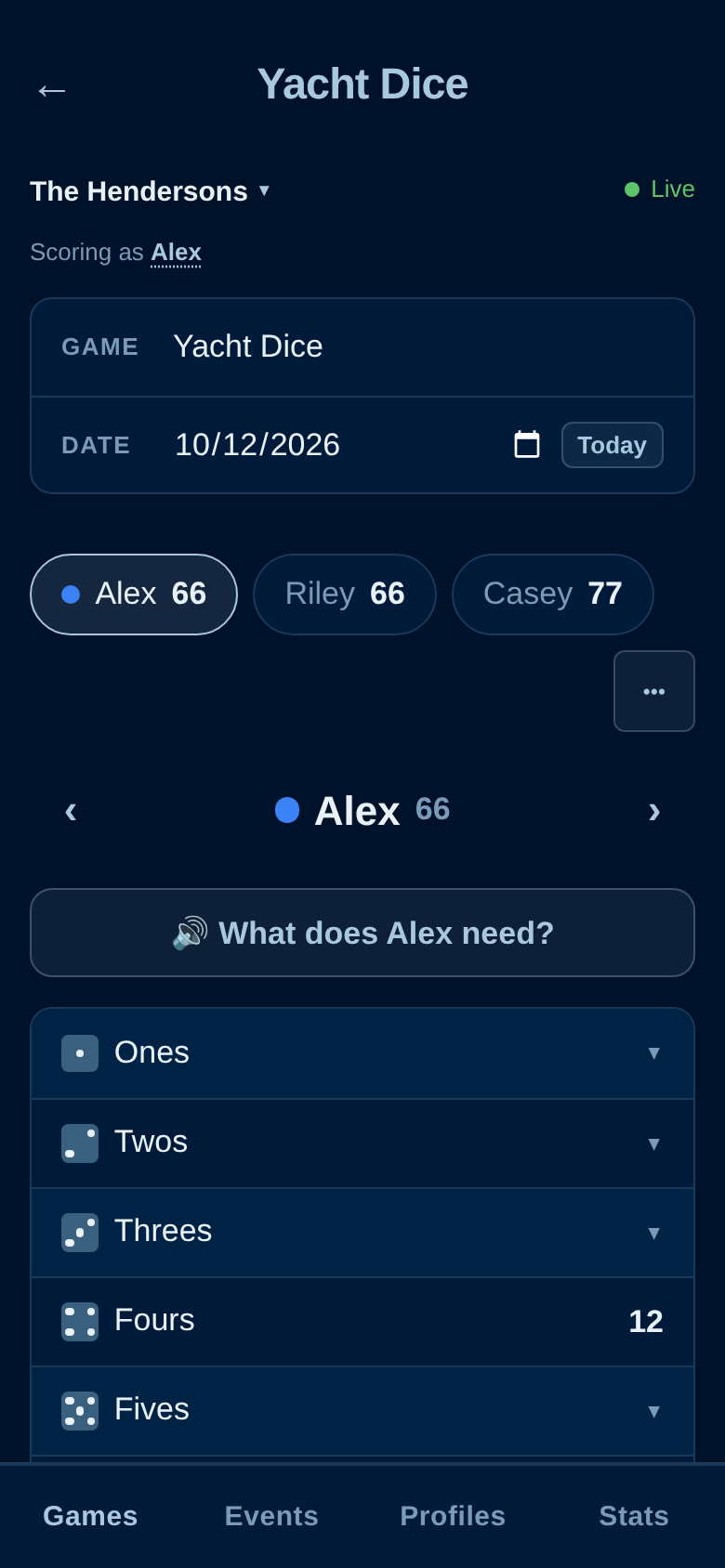Open The Hendersons group dropdown
This screenshot has height=1568, width=725.
(x=150, y=190)
